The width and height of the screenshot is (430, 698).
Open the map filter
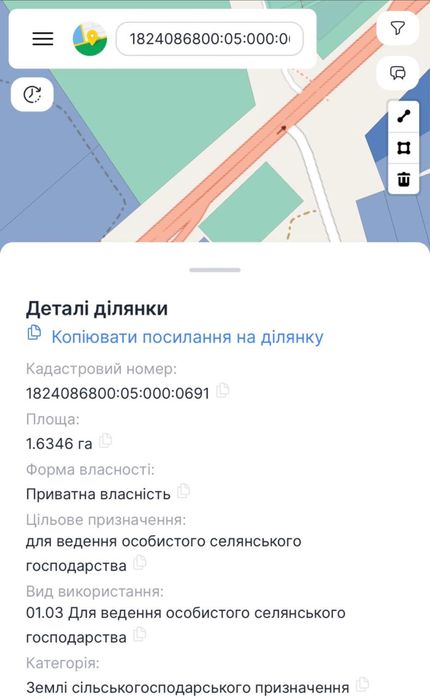click(398, 28)
